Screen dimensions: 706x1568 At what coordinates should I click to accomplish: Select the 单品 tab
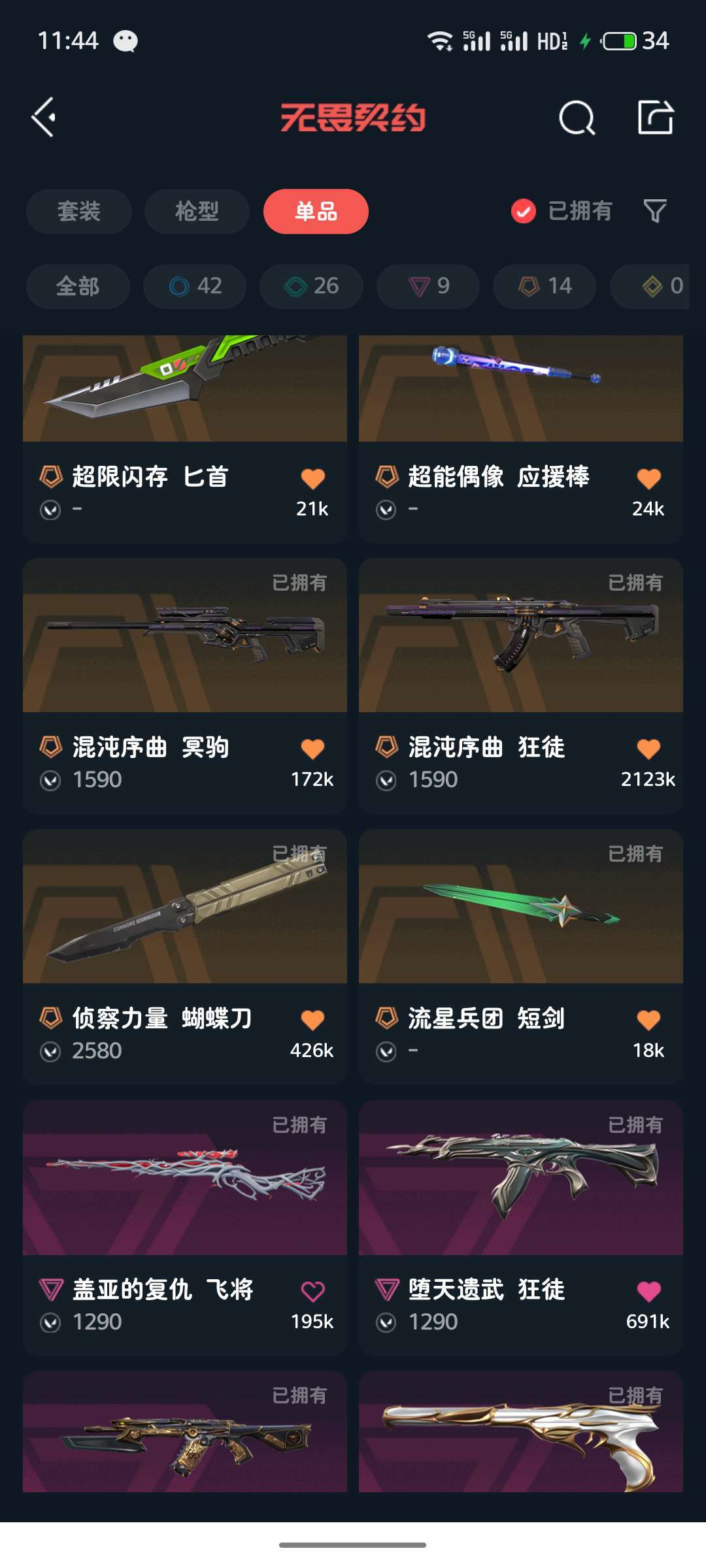[x=316, y=211]
